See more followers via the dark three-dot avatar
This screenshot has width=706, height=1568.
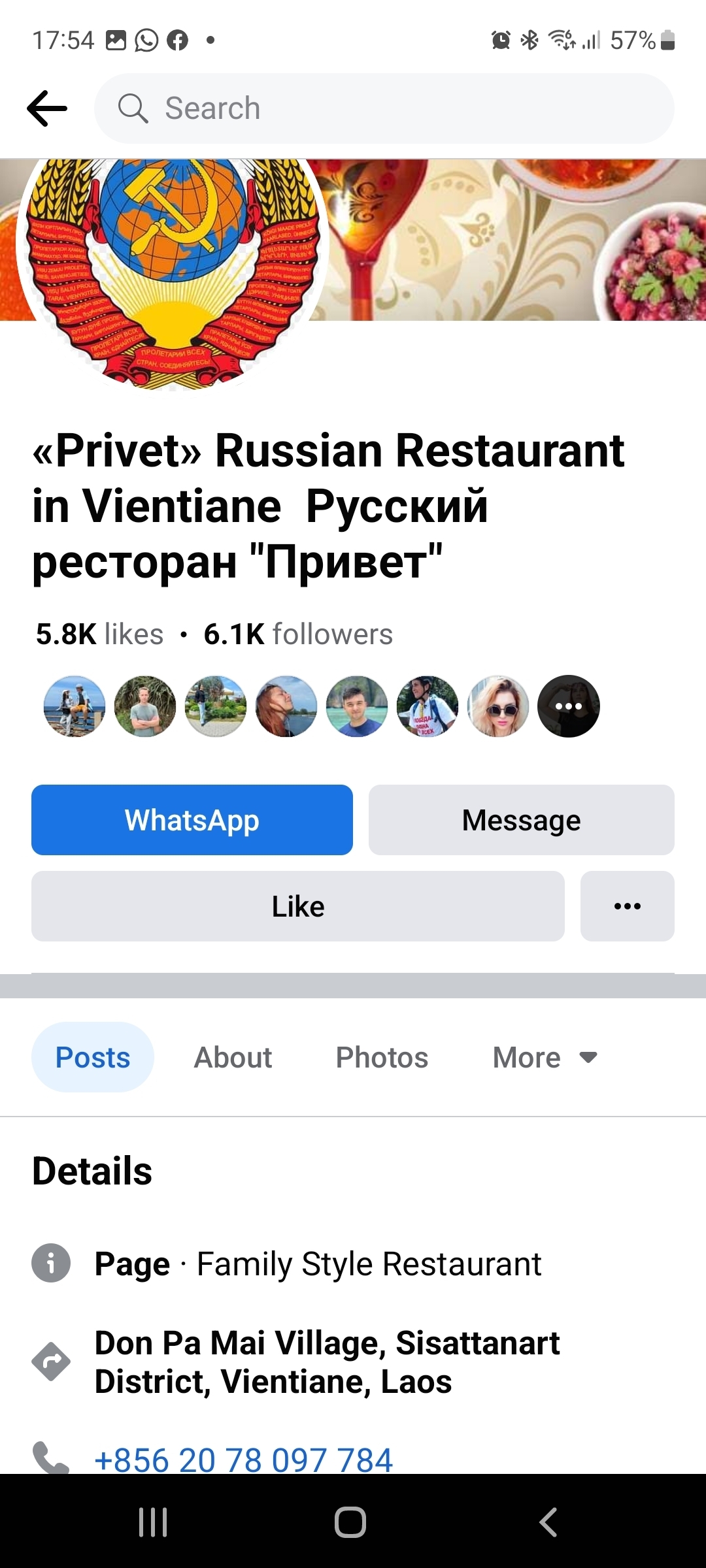568,706
